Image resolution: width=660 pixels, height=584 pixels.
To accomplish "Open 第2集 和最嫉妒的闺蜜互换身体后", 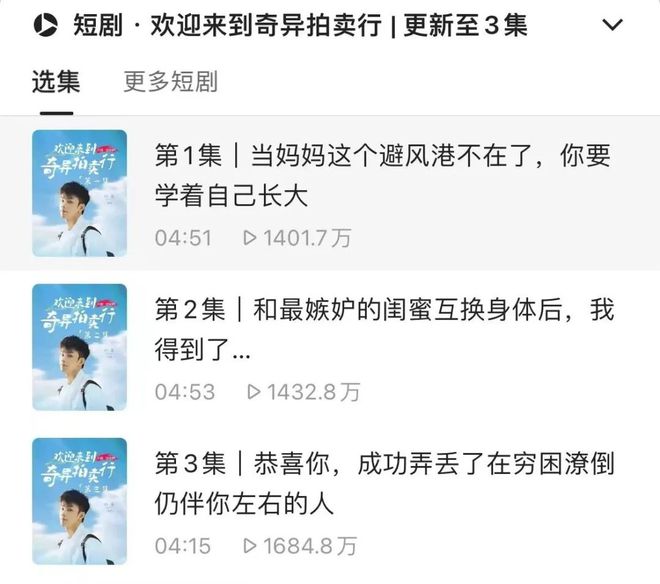I will point(380,331).
